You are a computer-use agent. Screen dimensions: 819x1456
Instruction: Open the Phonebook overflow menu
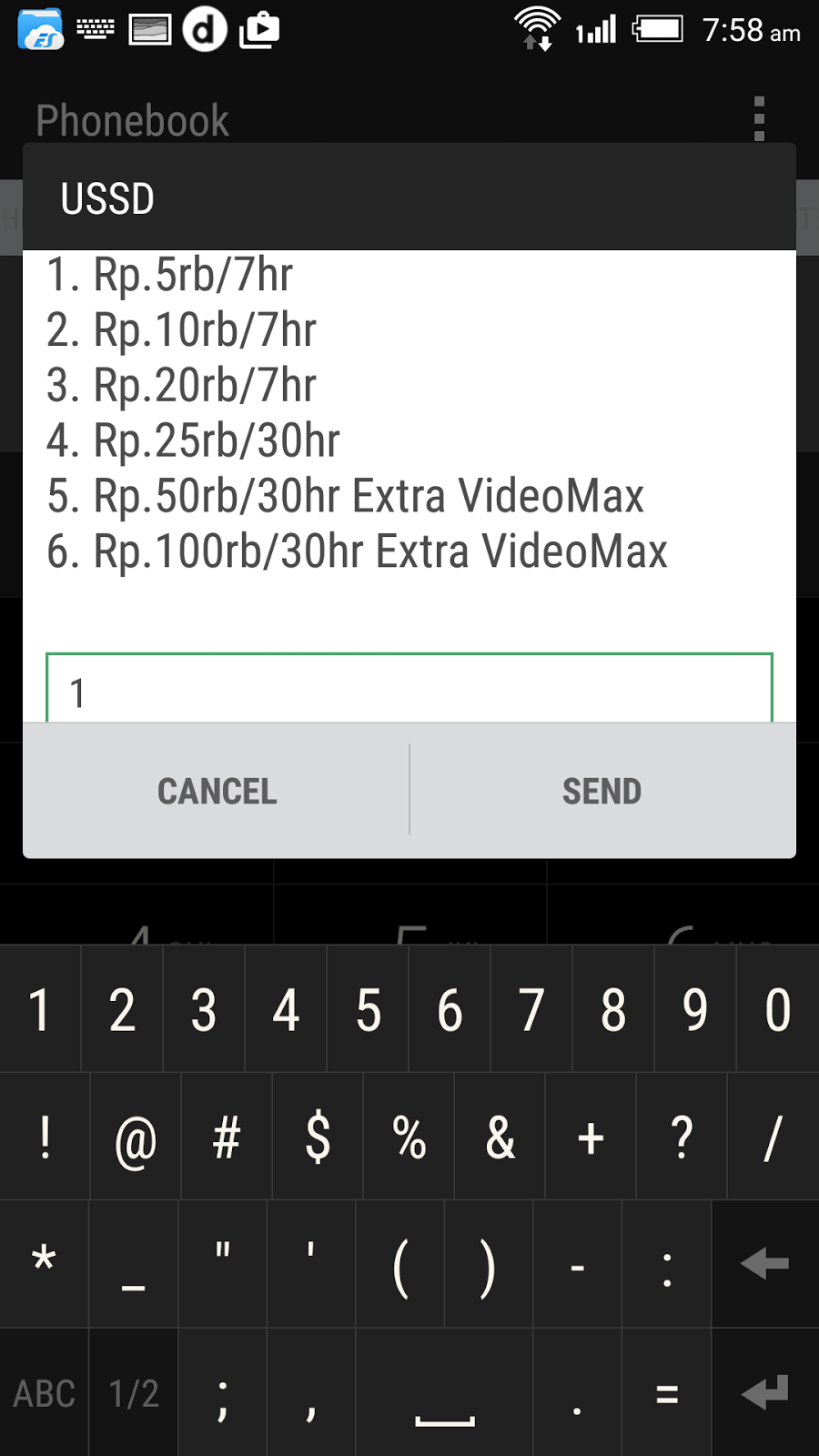click(x=759, y=119)
